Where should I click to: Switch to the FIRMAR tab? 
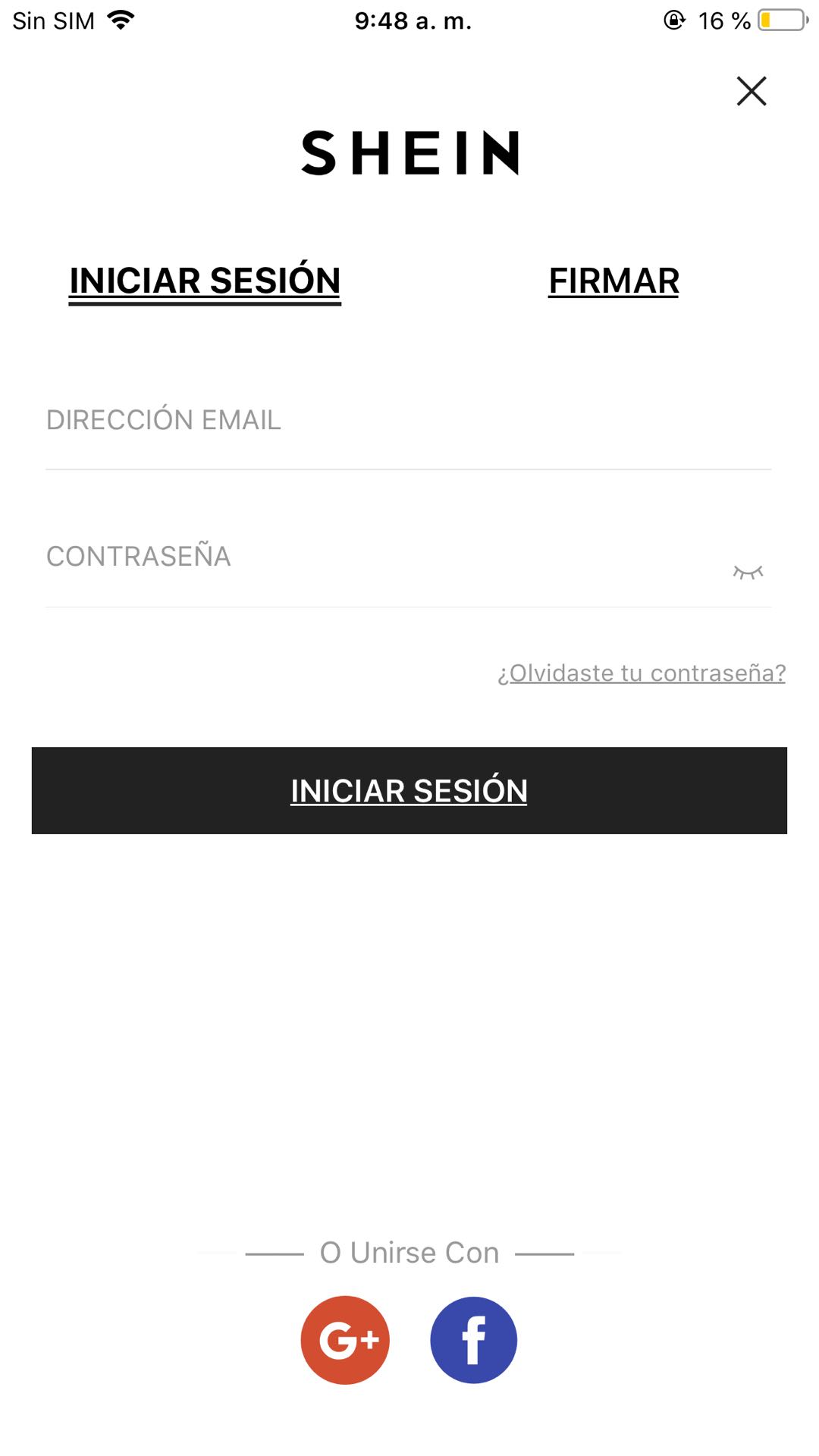point(613,281)
